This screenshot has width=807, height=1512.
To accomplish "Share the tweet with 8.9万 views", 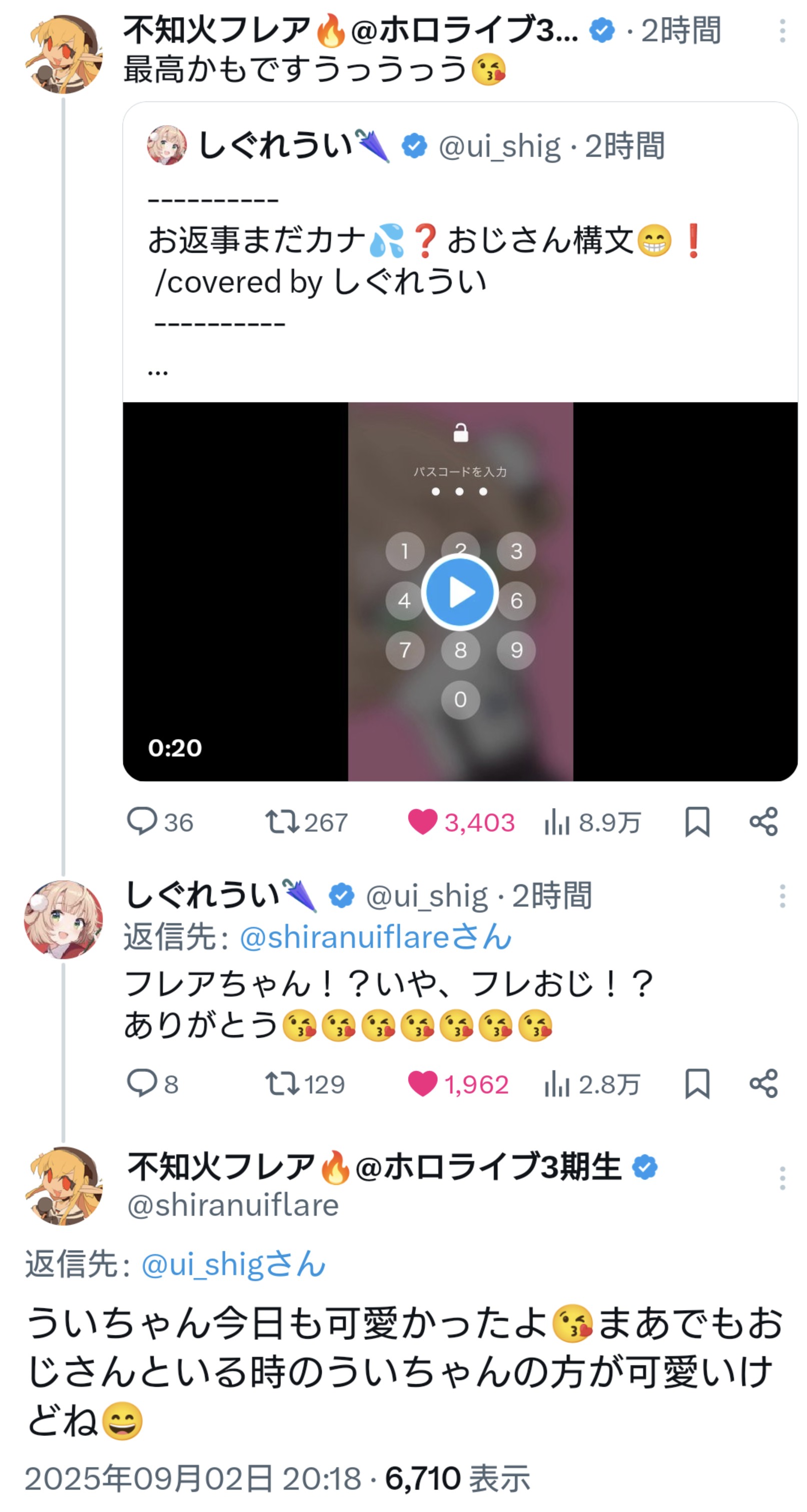I will 763,821.
